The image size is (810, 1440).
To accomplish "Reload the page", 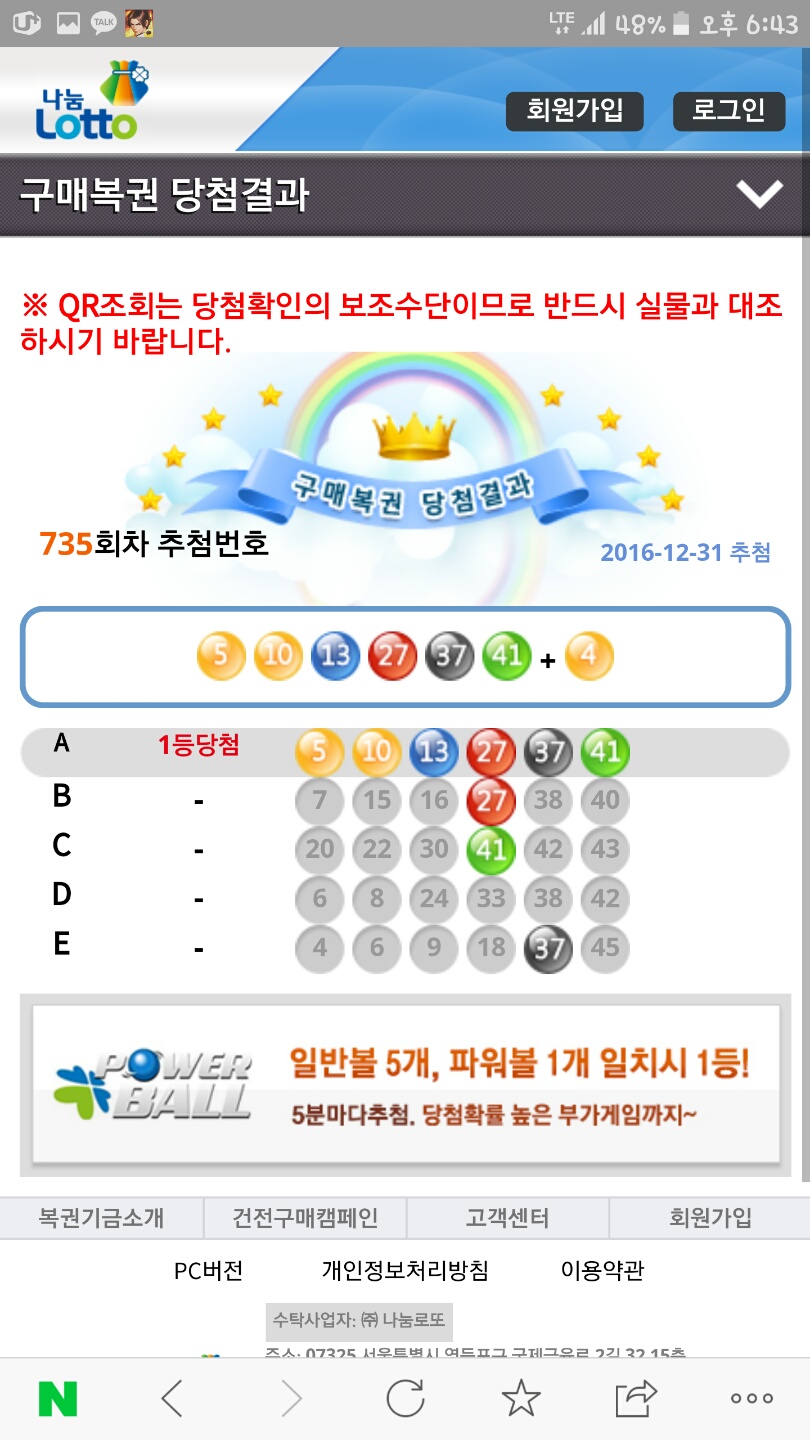I will [x=405, y=1398].
